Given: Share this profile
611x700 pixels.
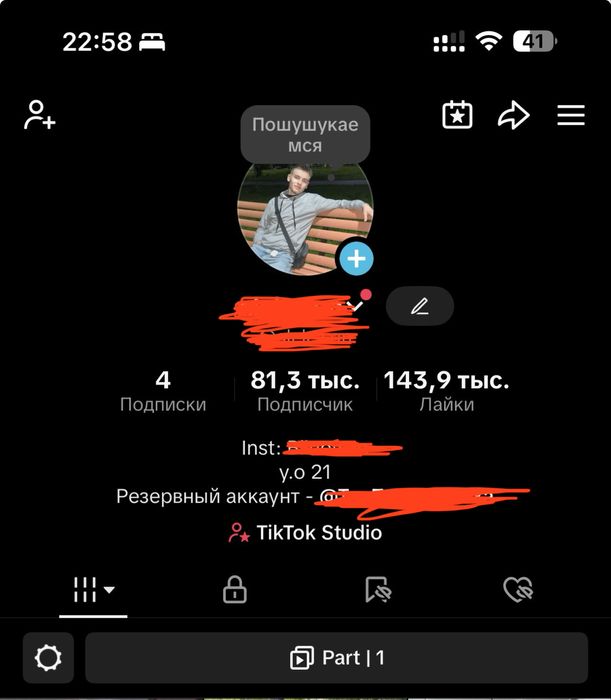Looking at the screenshot, I should [513, 115].
